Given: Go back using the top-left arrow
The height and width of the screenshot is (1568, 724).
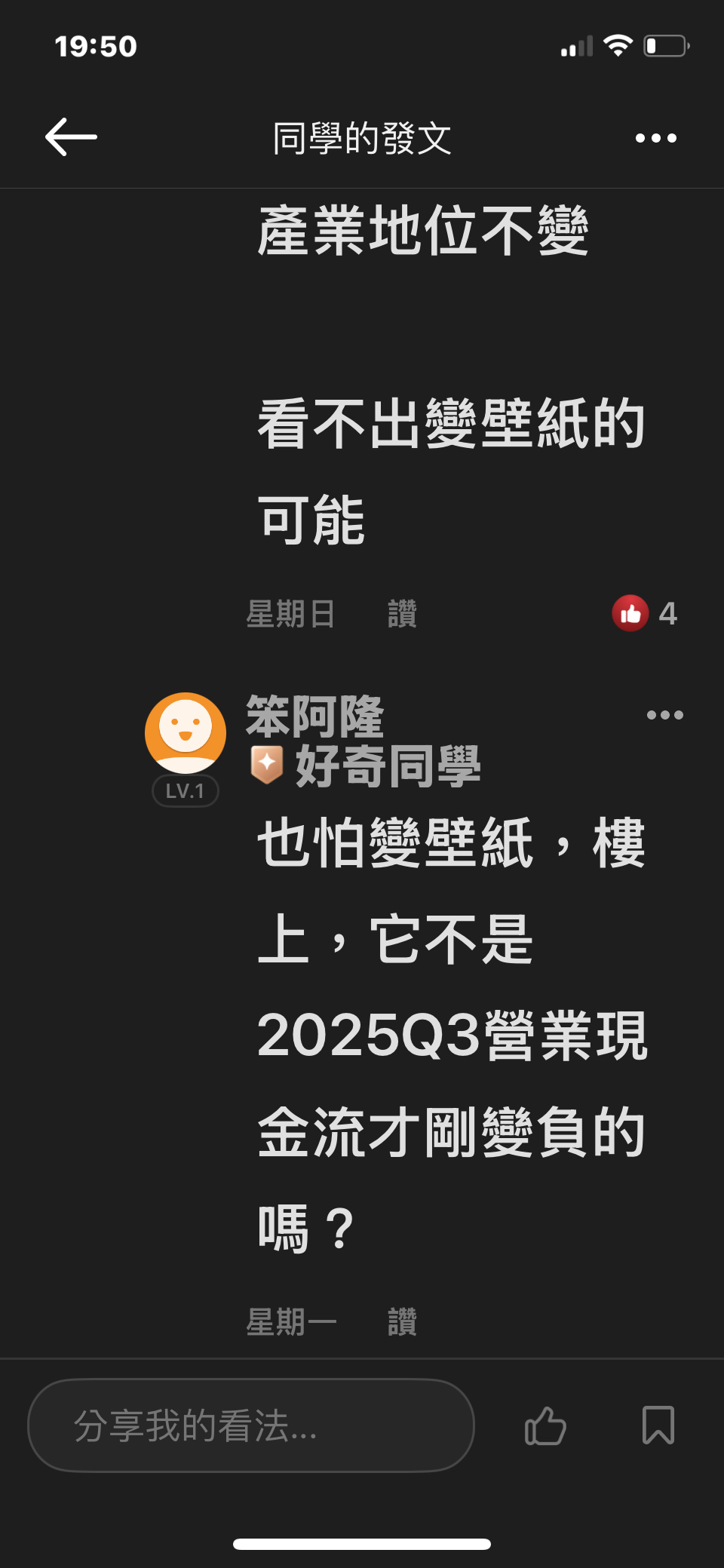Looking at the screenshot, I should point(71,137).
